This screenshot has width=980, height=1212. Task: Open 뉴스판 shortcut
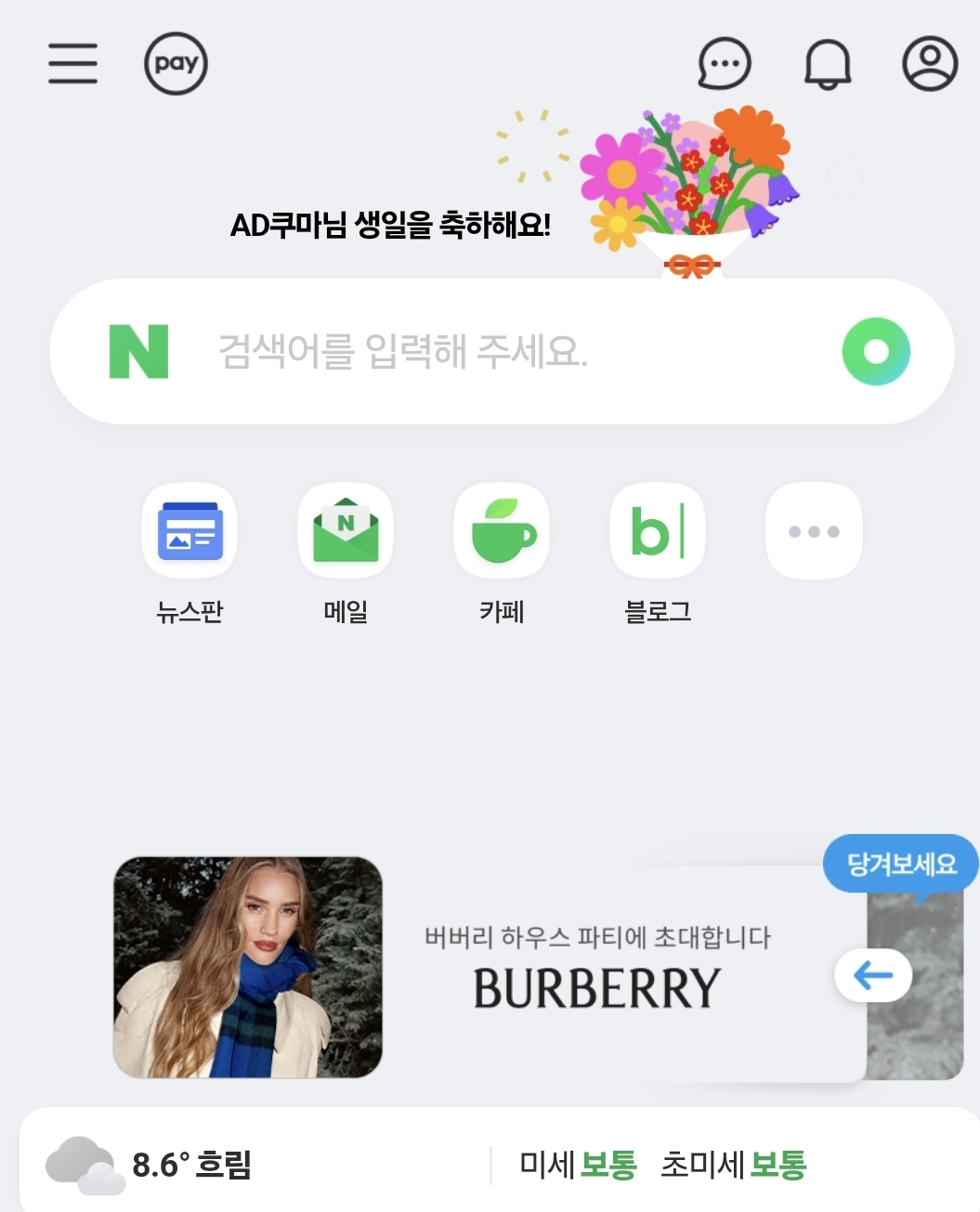(x=189, y=532)
